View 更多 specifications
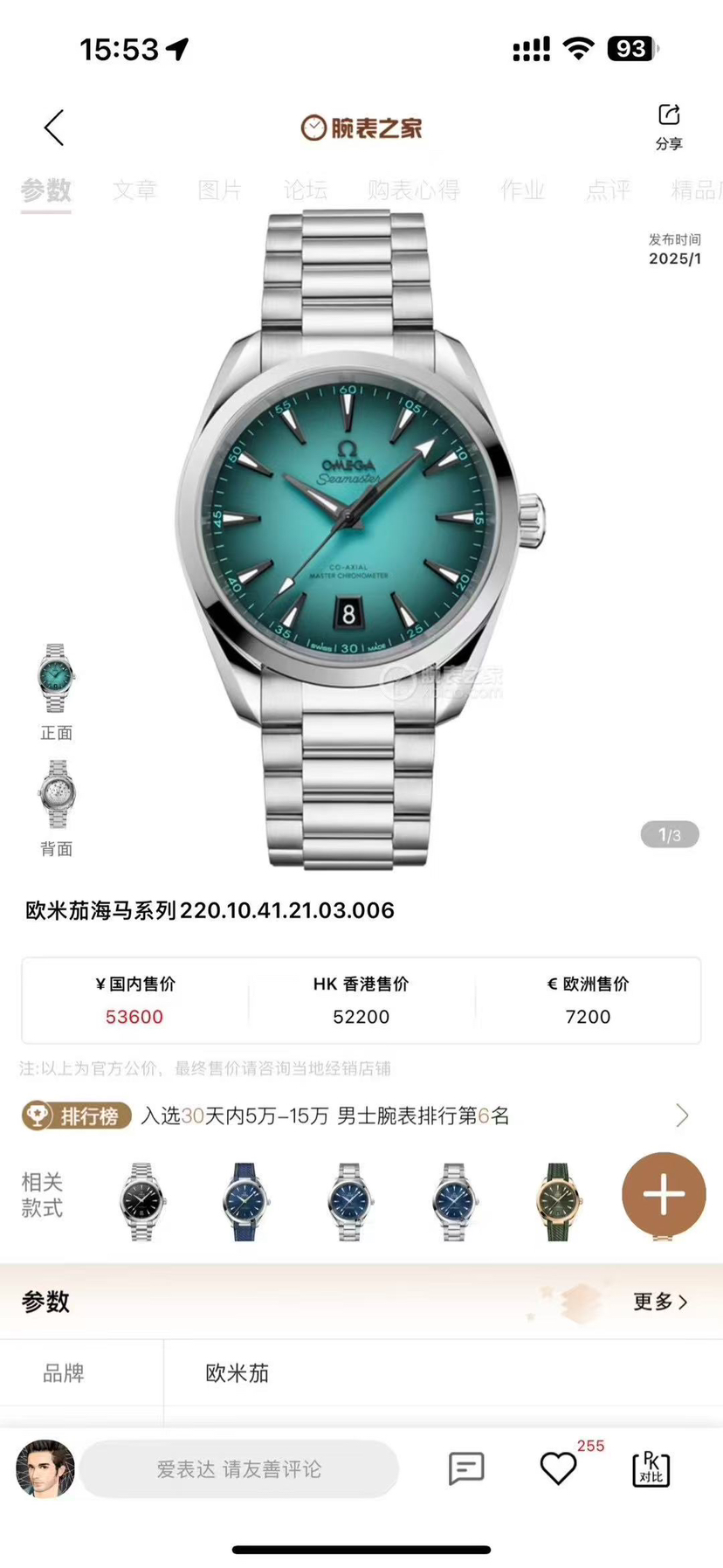Image resolution: width=723 pixels, height=1568 pixels. 659,1302
